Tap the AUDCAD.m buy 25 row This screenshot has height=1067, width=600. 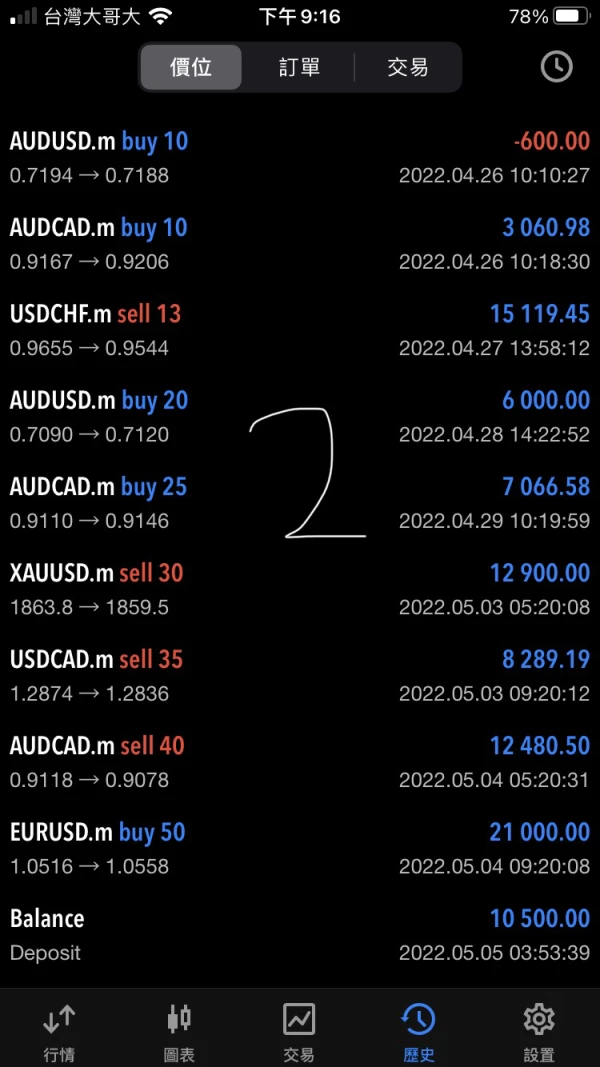tap(300, 503)
